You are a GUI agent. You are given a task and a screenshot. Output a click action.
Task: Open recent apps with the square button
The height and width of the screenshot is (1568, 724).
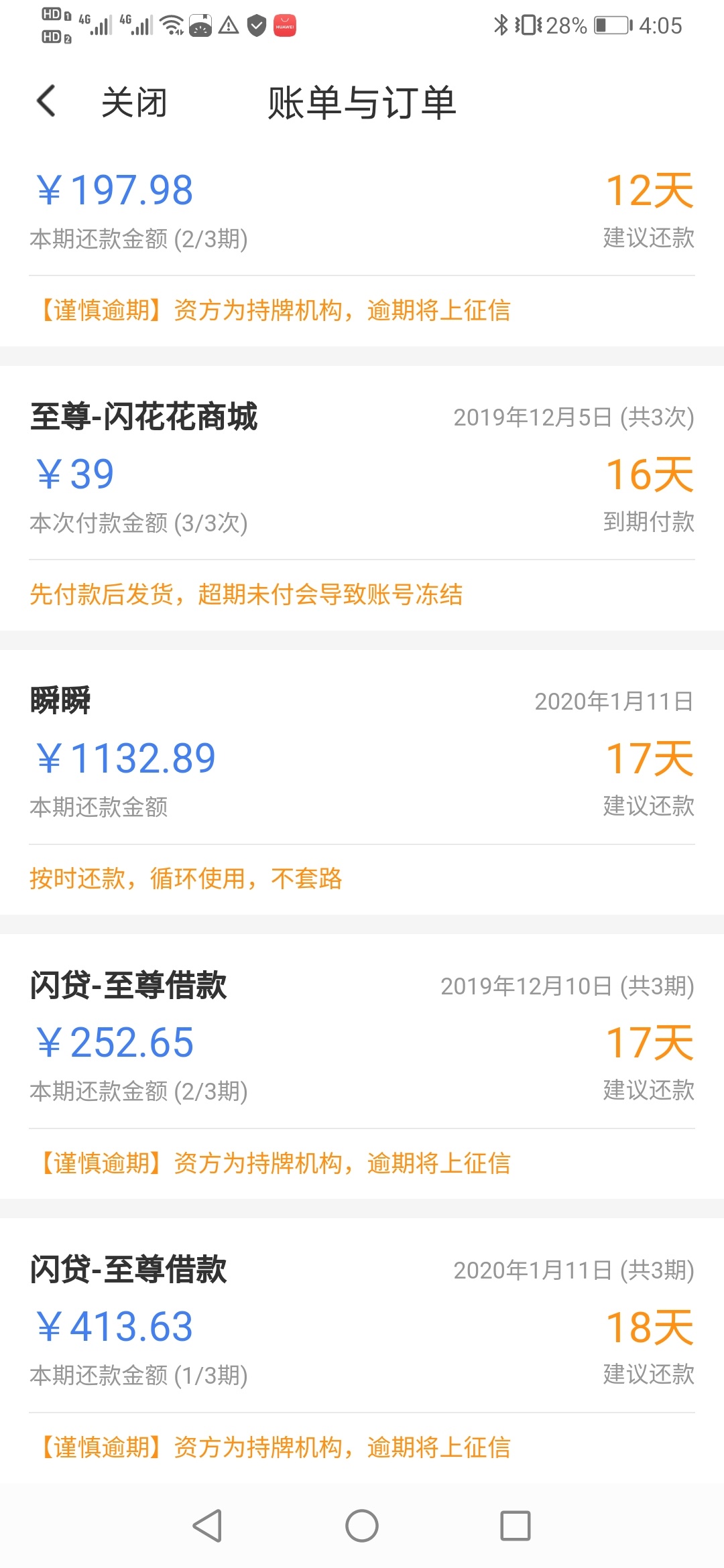(516, 1526)
